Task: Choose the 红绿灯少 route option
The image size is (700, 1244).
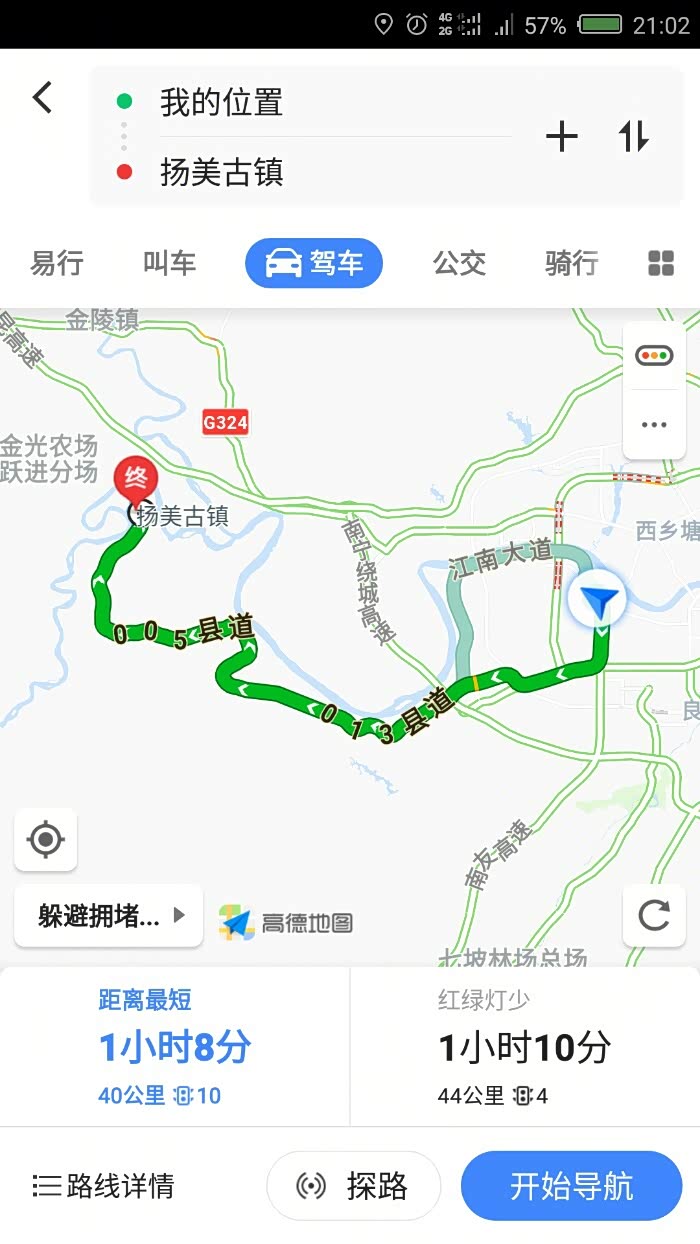Action: [x=525, y=1046]
